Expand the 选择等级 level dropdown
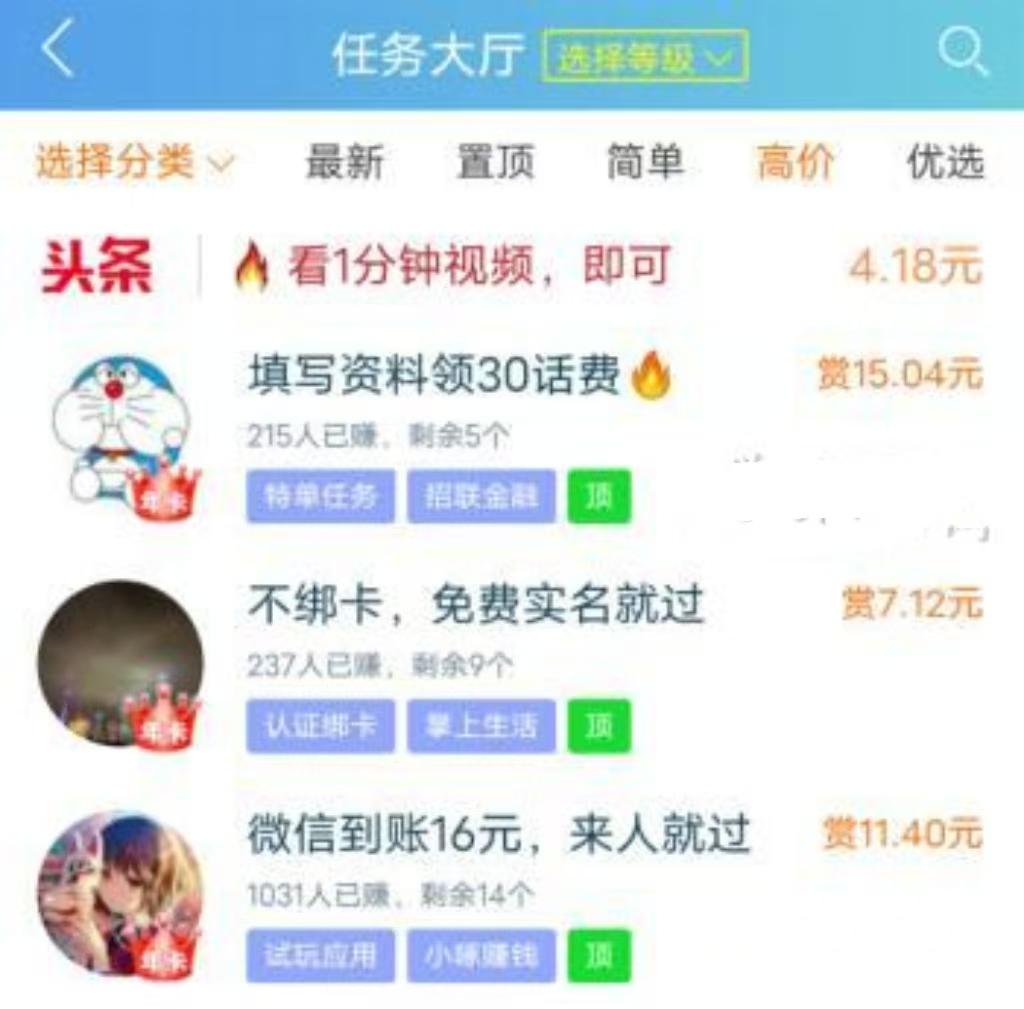Viewport: 1024px width, 1009px height. 645,57
